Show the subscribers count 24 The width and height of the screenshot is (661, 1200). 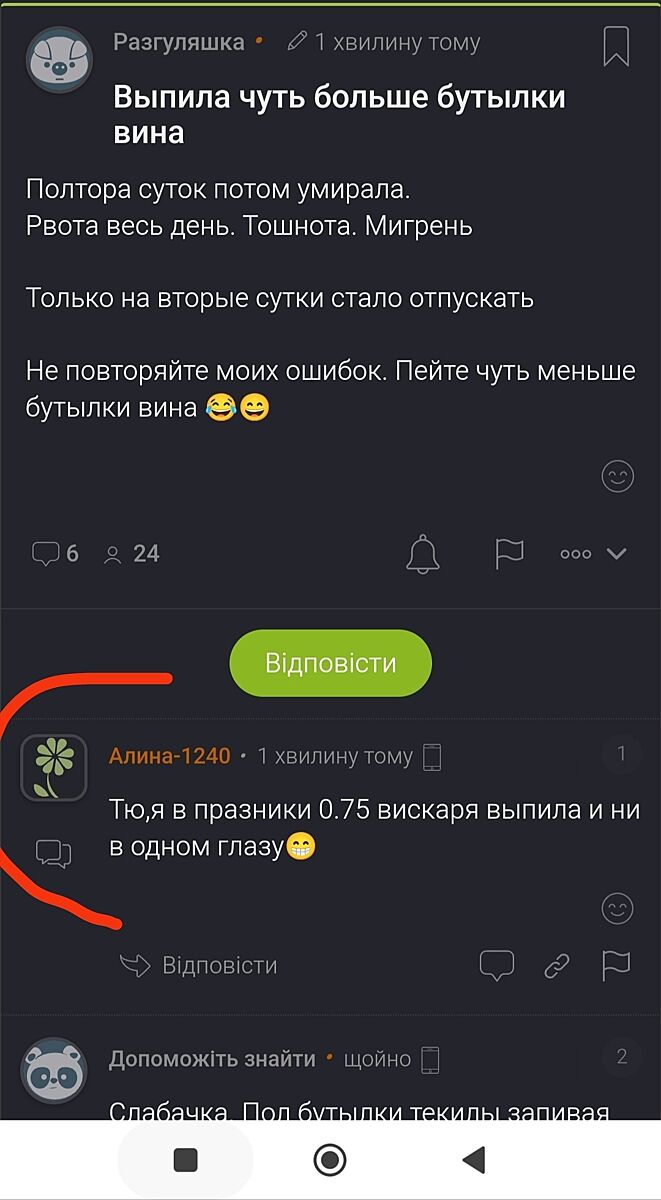pos(133,554)
